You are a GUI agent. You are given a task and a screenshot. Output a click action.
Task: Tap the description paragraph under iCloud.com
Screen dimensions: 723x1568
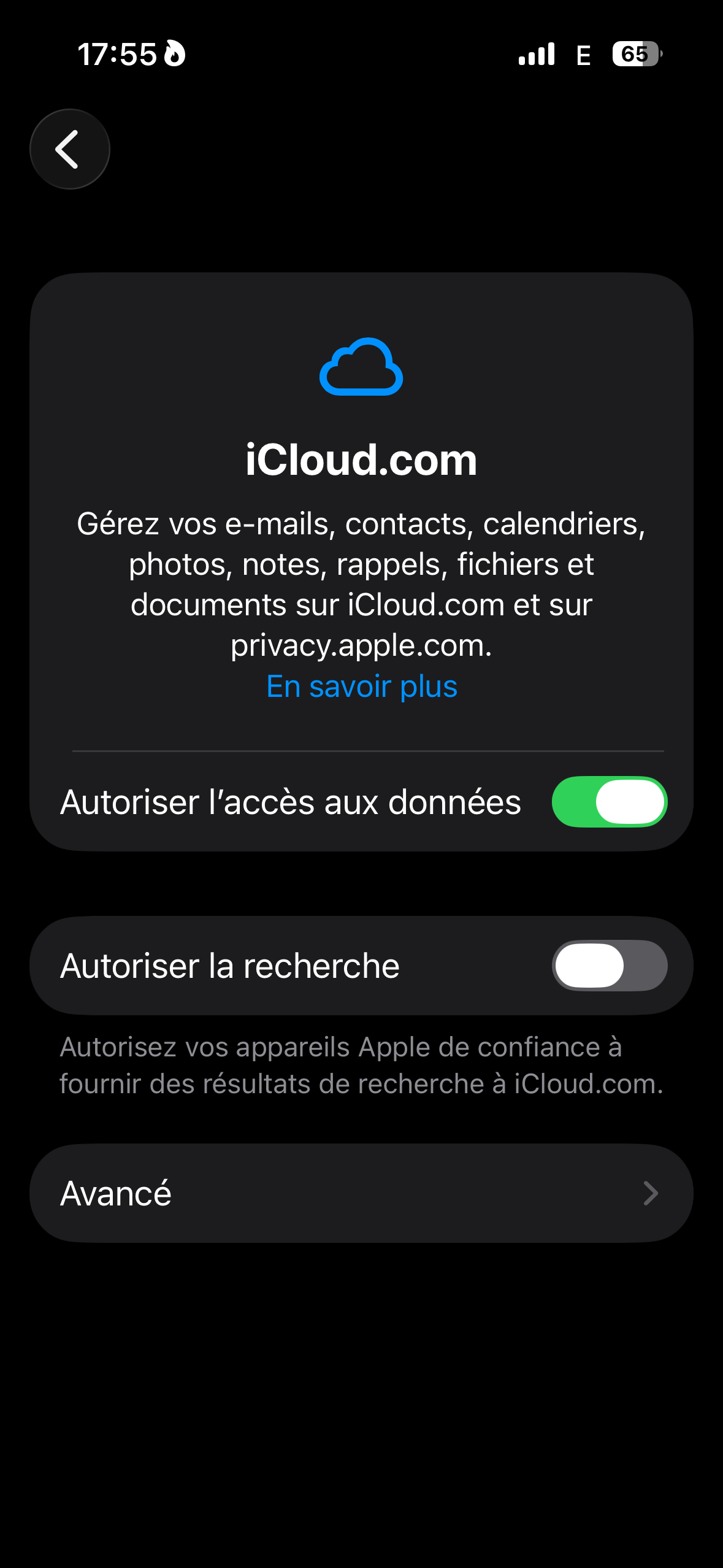coord(361,583)
